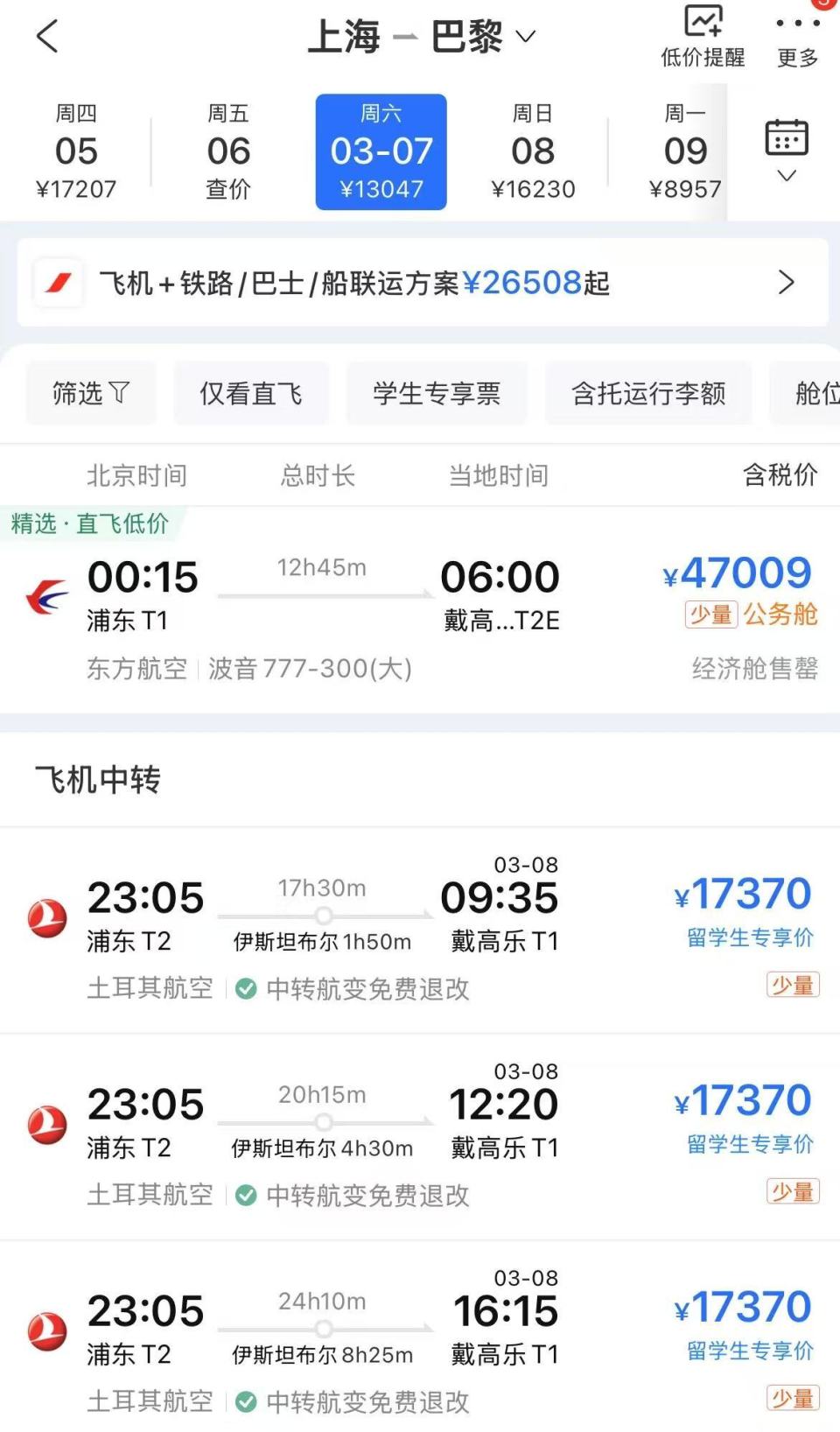
Task: Tap the back arrow at top left
Action: coord(48,37)
